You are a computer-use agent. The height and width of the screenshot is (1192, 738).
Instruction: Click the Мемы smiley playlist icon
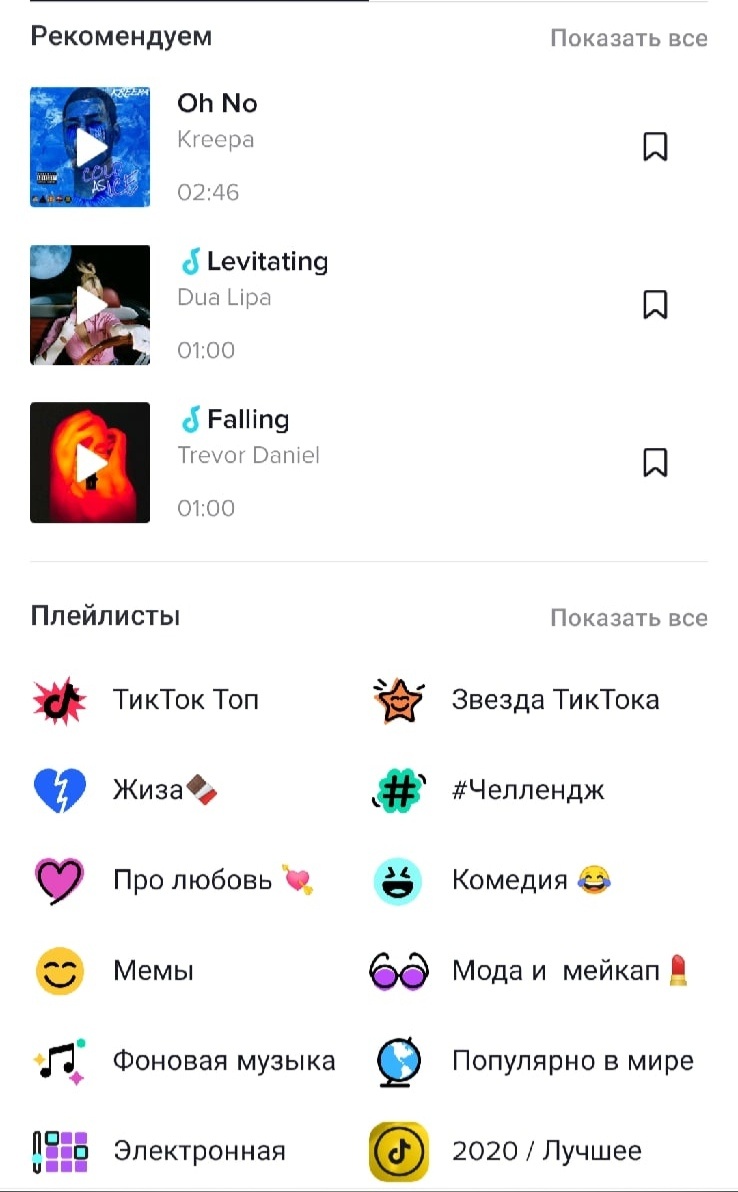(59, 969)
